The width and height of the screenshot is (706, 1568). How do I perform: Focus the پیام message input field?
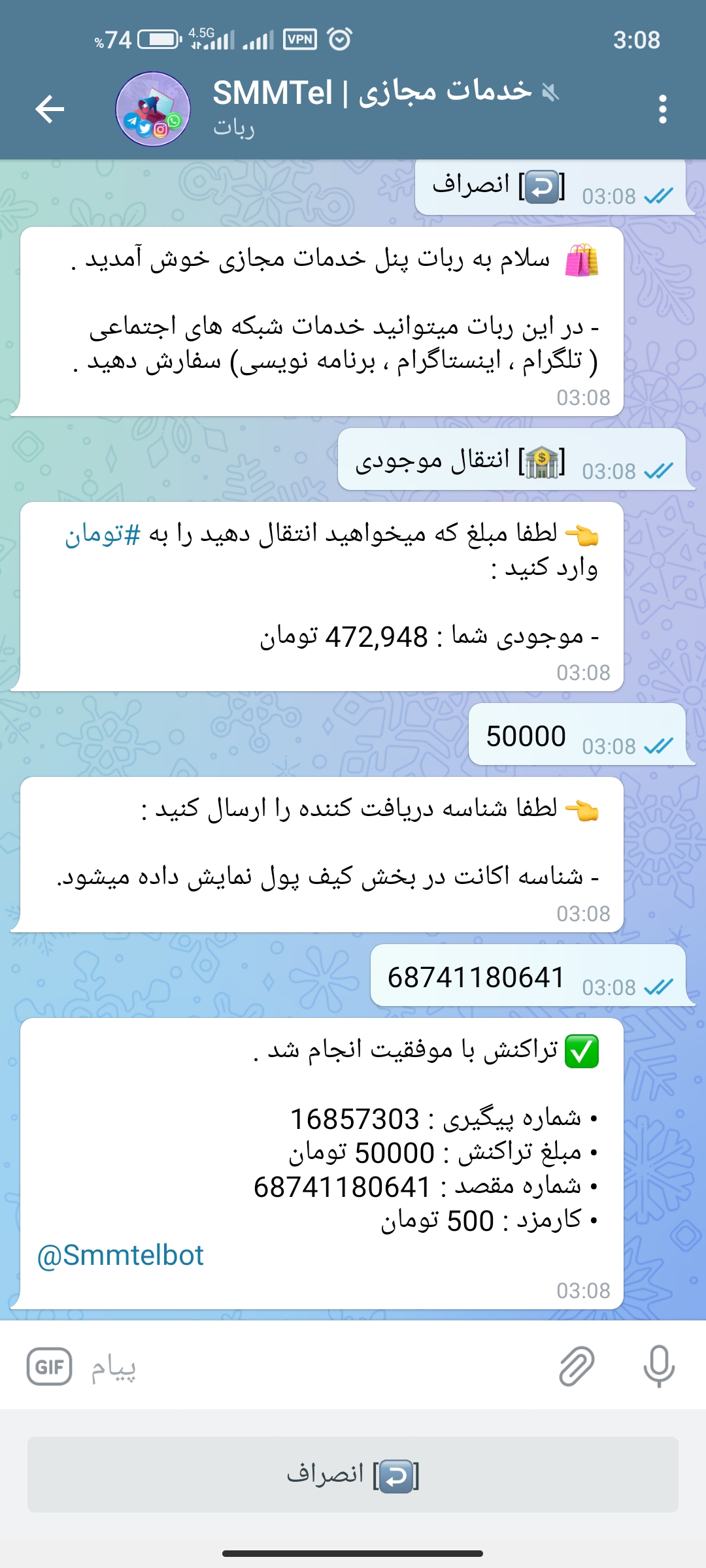click(x=314, y=1367)
